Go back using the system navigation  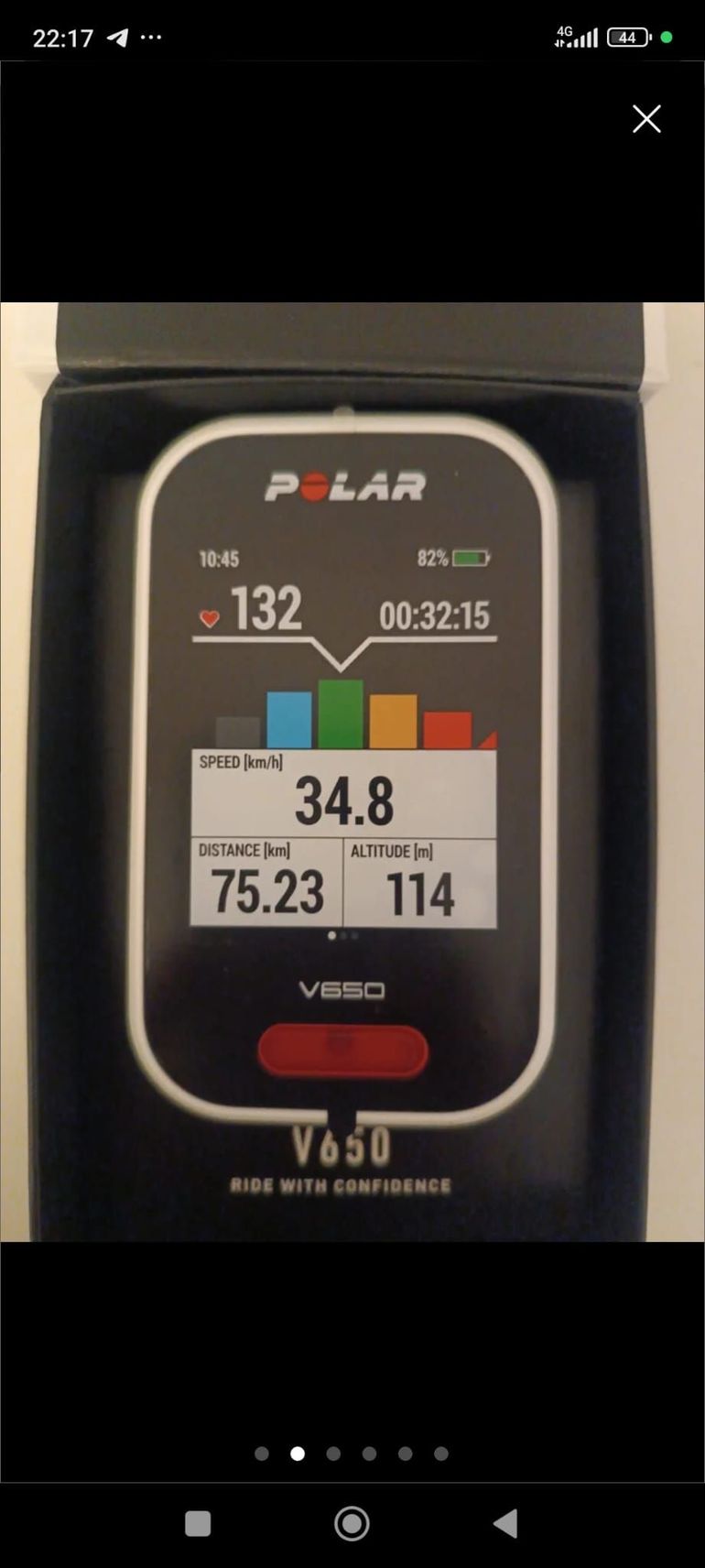[x=505, y=1523]
